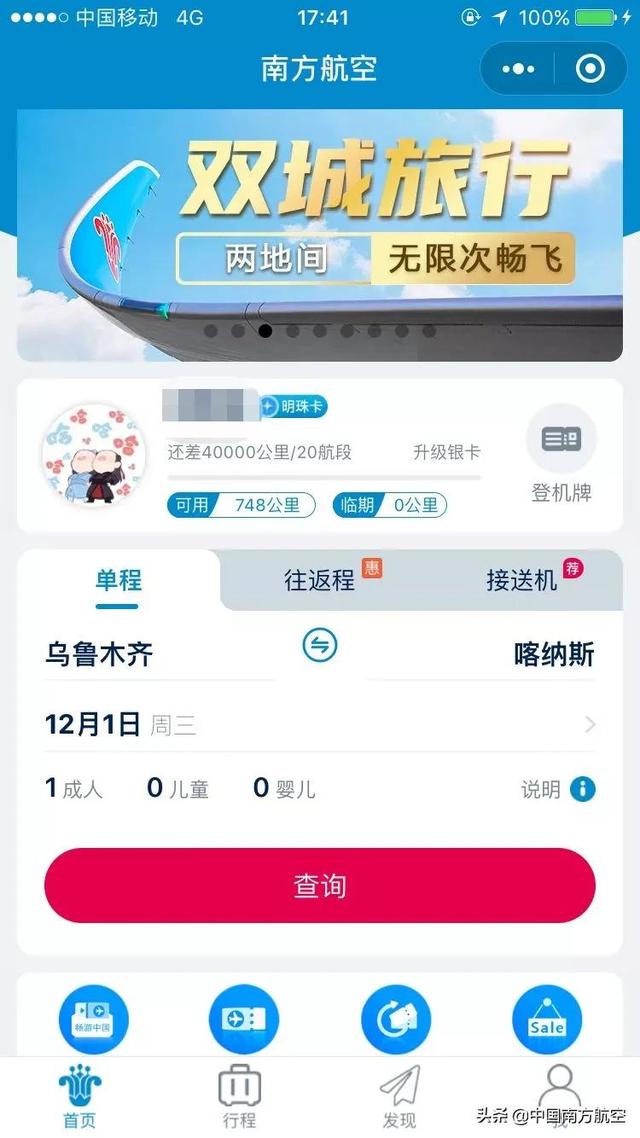Switch to the 行程 tab
Image resolution: width=640 pixels, height=1138 pixels.
tap(239, 1097)
